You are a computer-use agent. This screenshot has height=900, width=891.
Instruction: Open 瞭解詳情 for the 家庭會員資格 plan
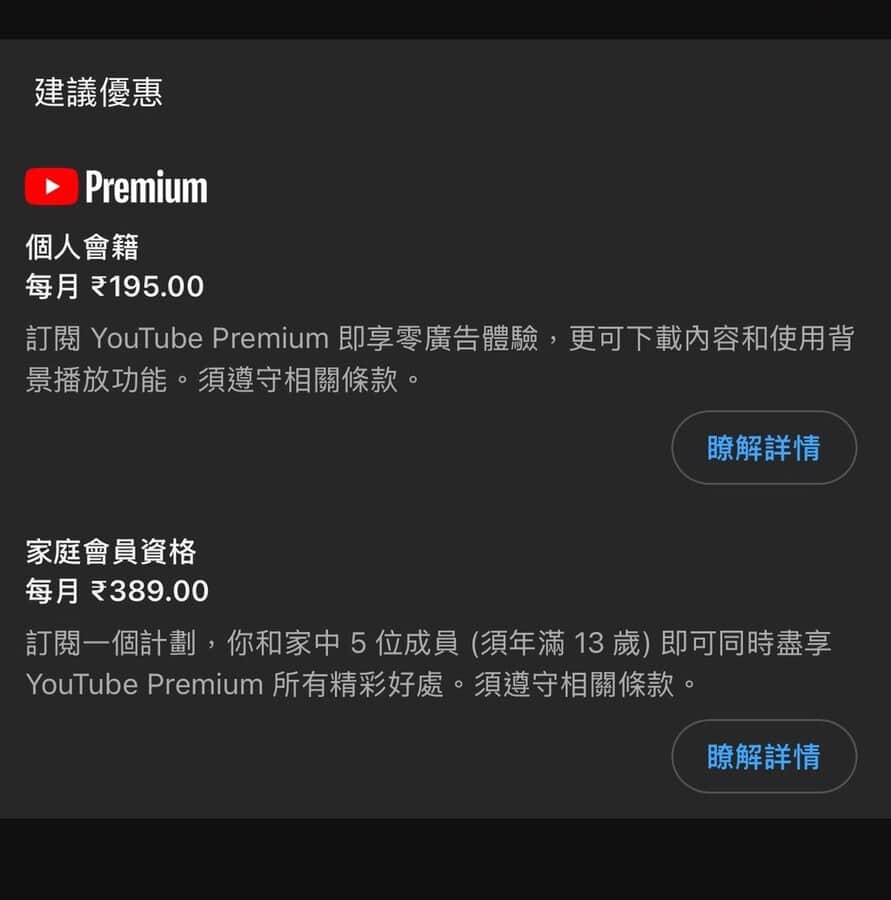pyautogui.click(x=763, y=756)
